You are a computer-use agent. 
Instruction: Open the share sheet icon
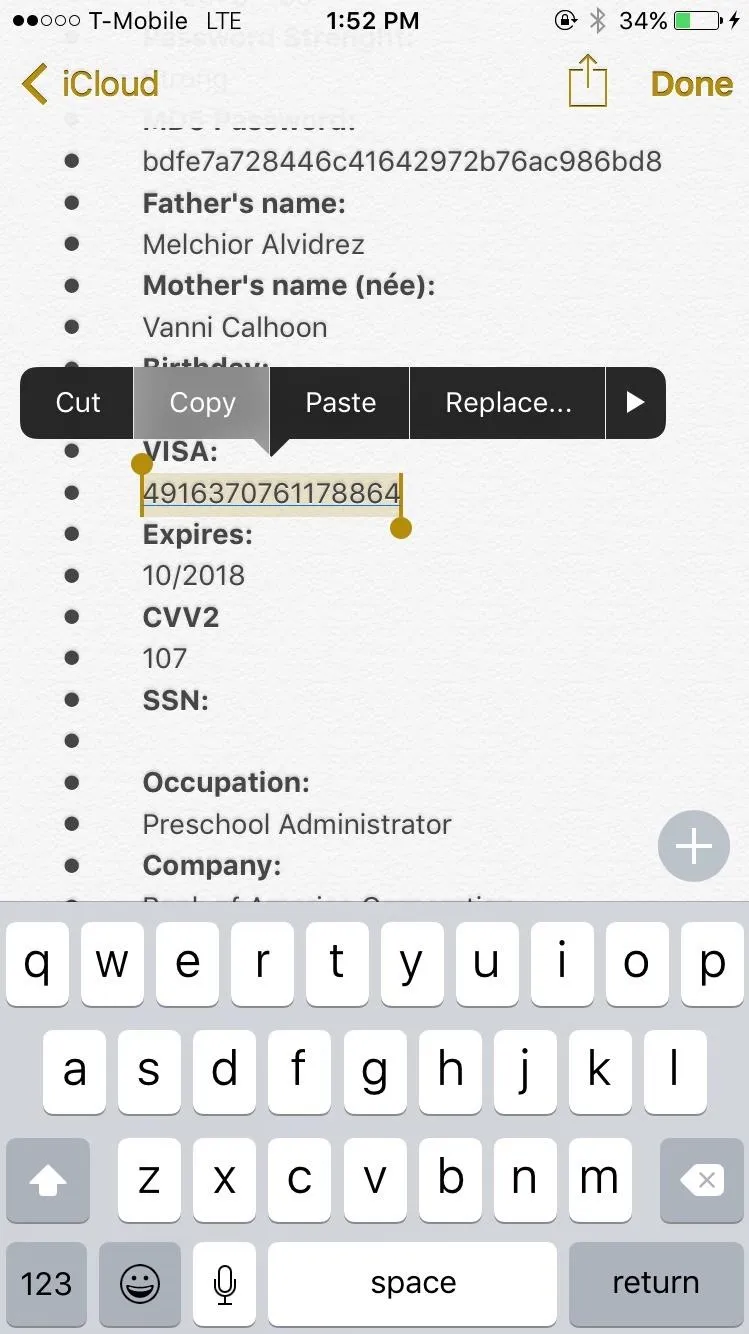pos(588,81)
